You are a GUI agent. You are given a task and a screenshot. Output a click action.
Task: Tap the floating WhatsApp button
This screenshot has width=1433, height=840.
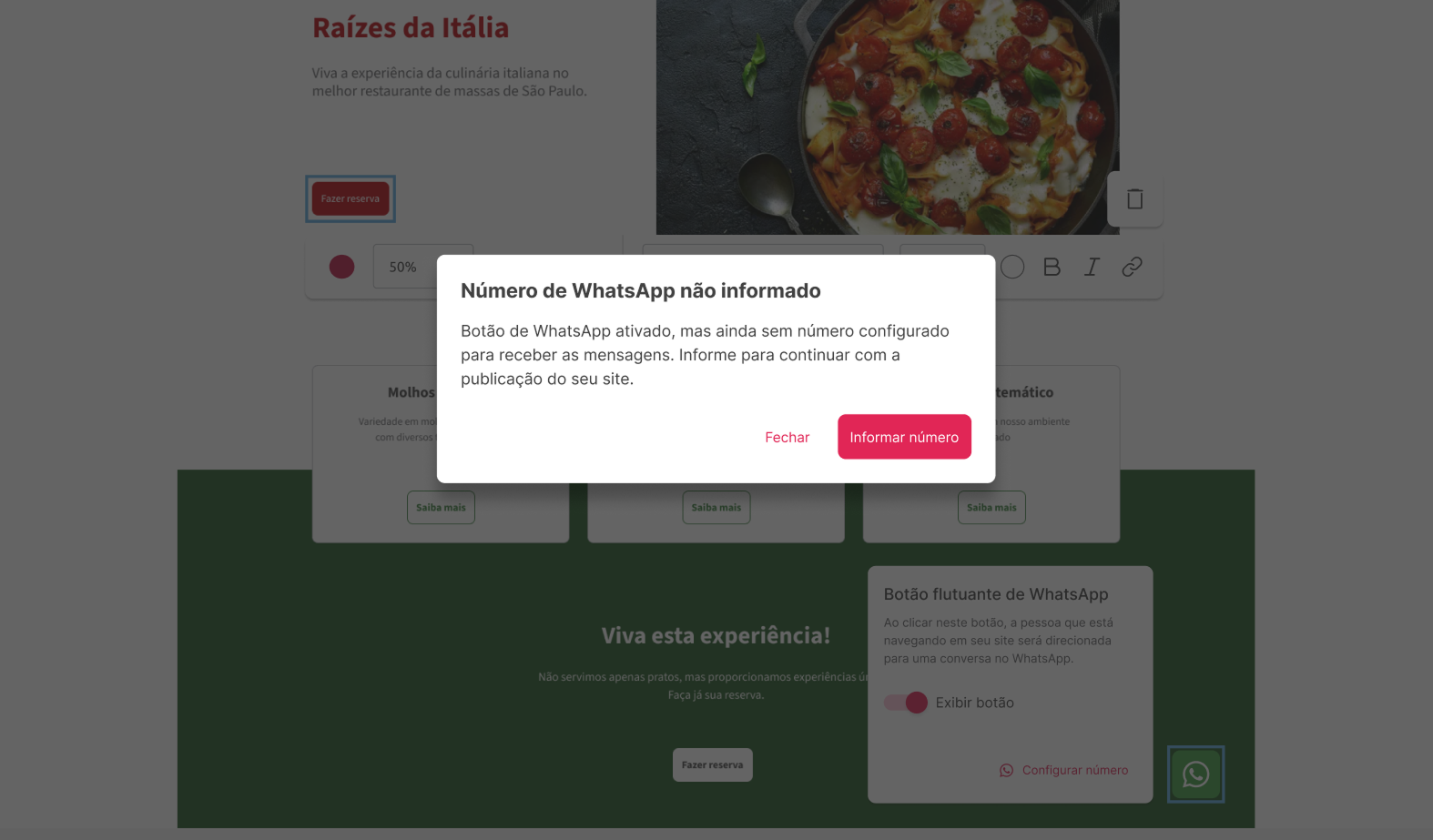point(1195,774)
